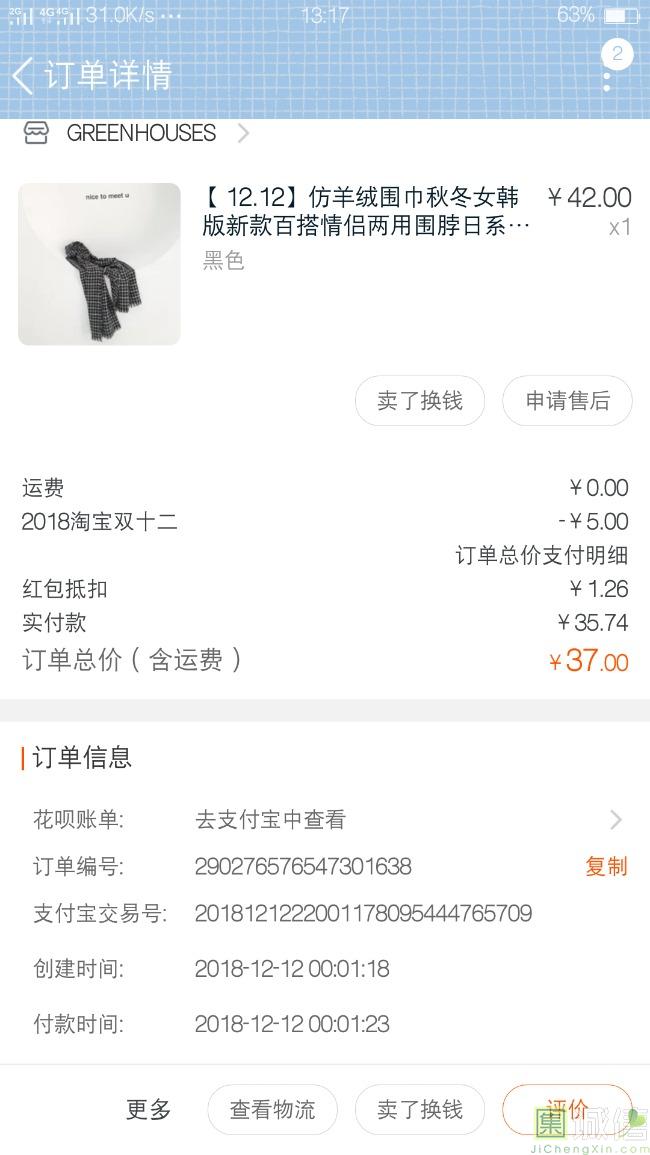The image size is (650, 1155).
Task: Write a review with 评价
Action: tap(567, 1109)
